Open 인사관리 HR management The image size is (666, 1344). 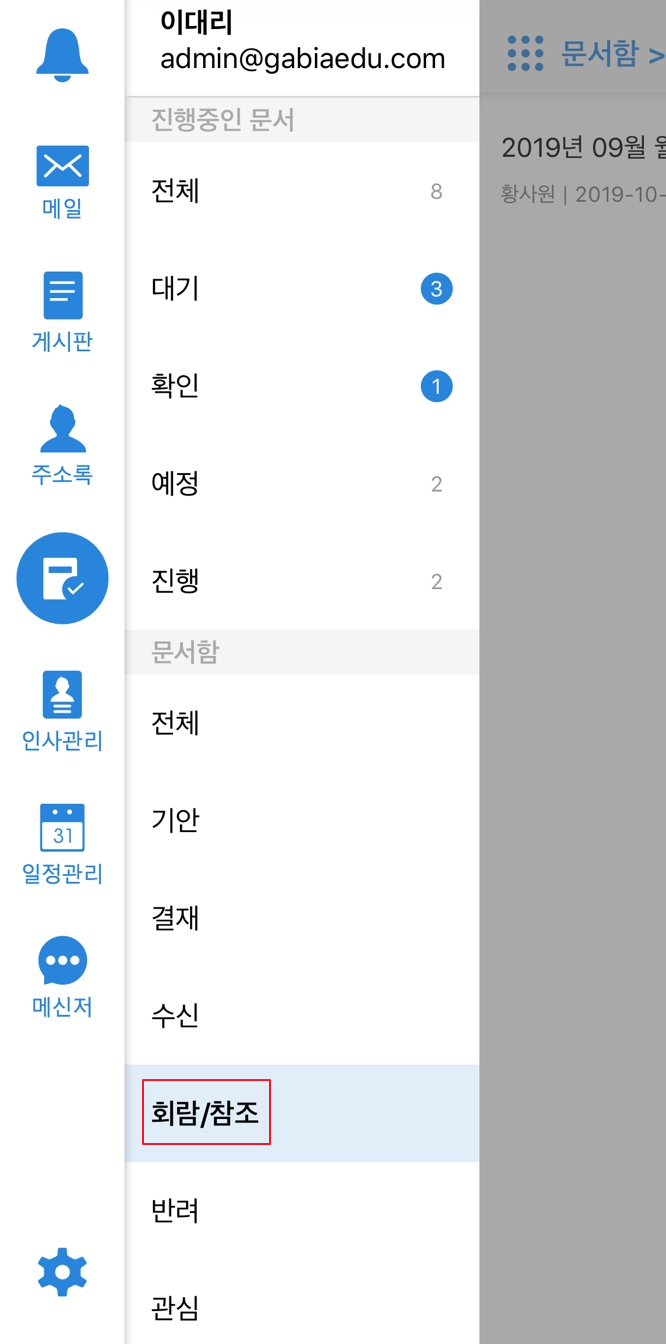[x=62, y=712]
